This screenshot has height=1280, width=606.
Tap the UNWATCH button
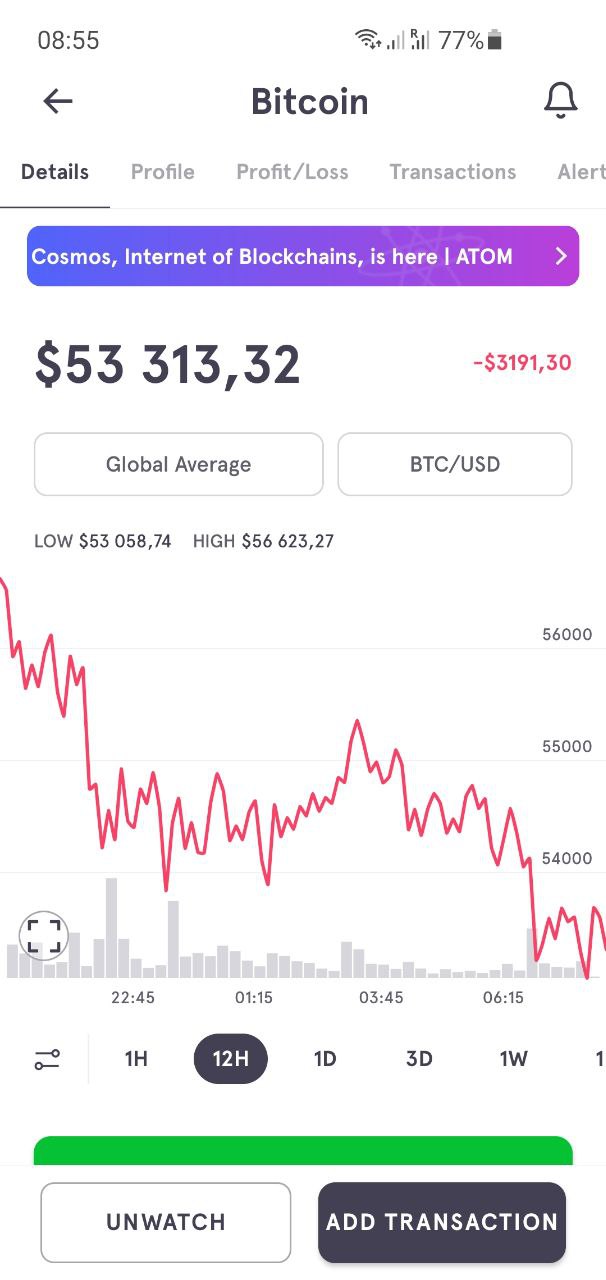click(166, 1222)
